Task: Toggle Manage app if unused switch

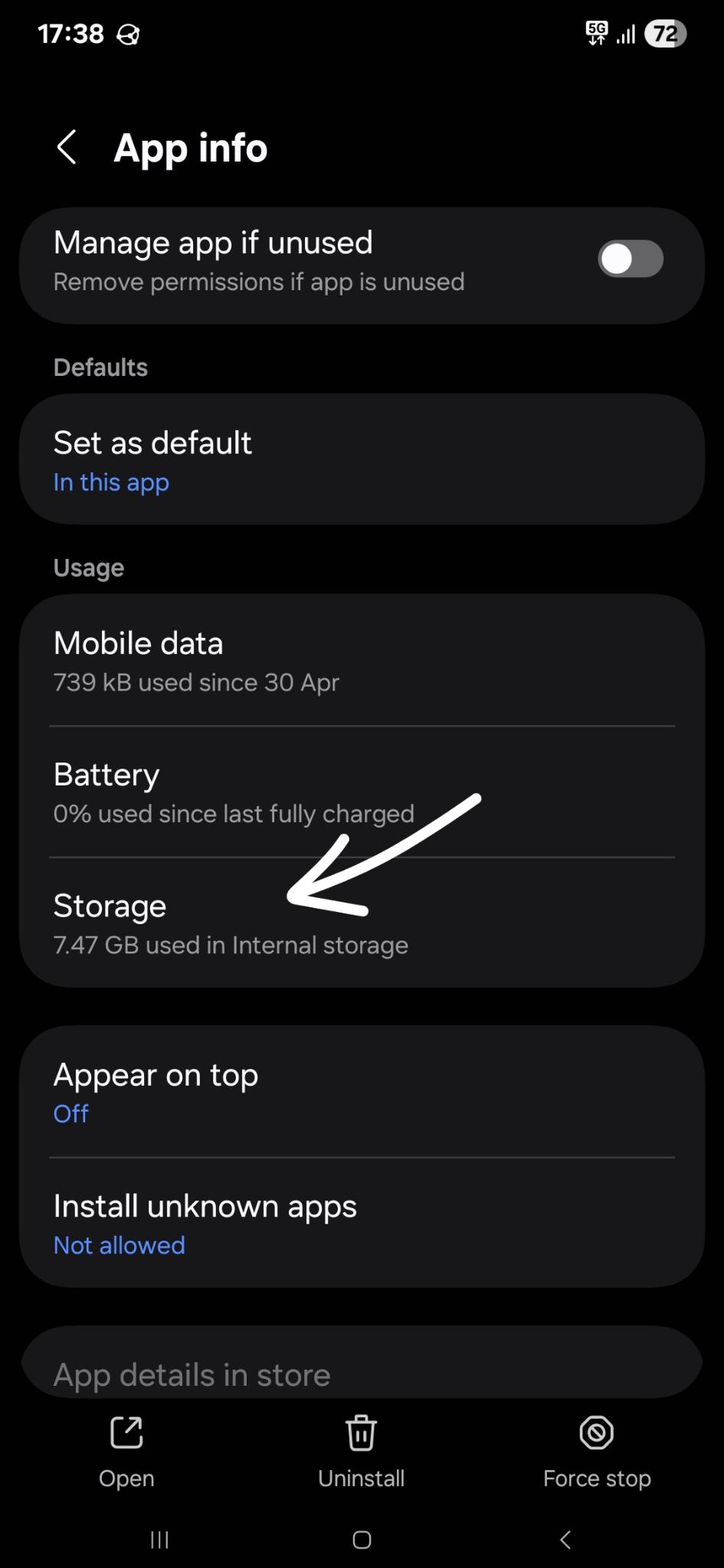Action: pos(630,259)
